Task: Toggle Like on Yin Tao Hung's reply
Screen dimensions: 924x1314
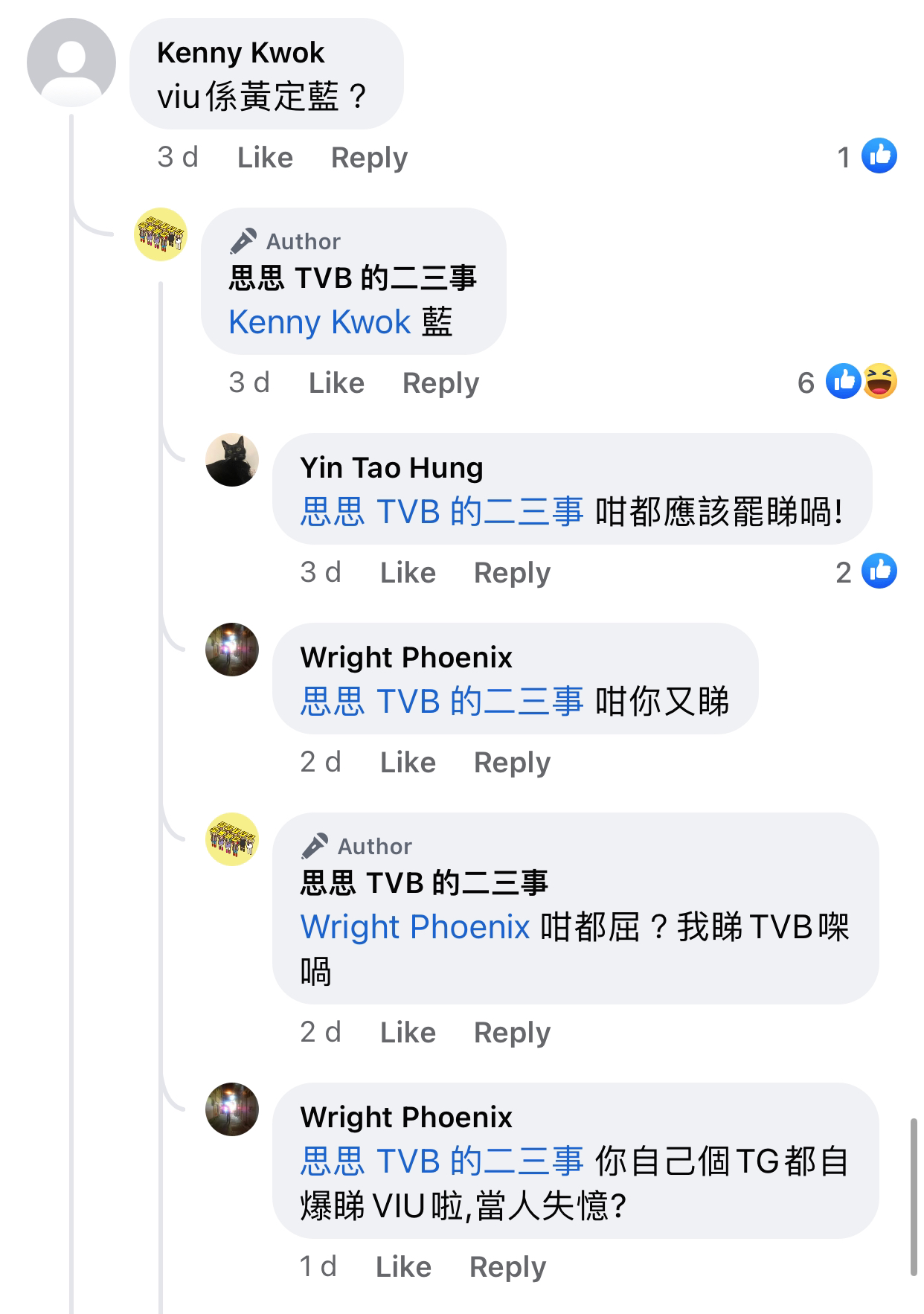Action: 406,571
